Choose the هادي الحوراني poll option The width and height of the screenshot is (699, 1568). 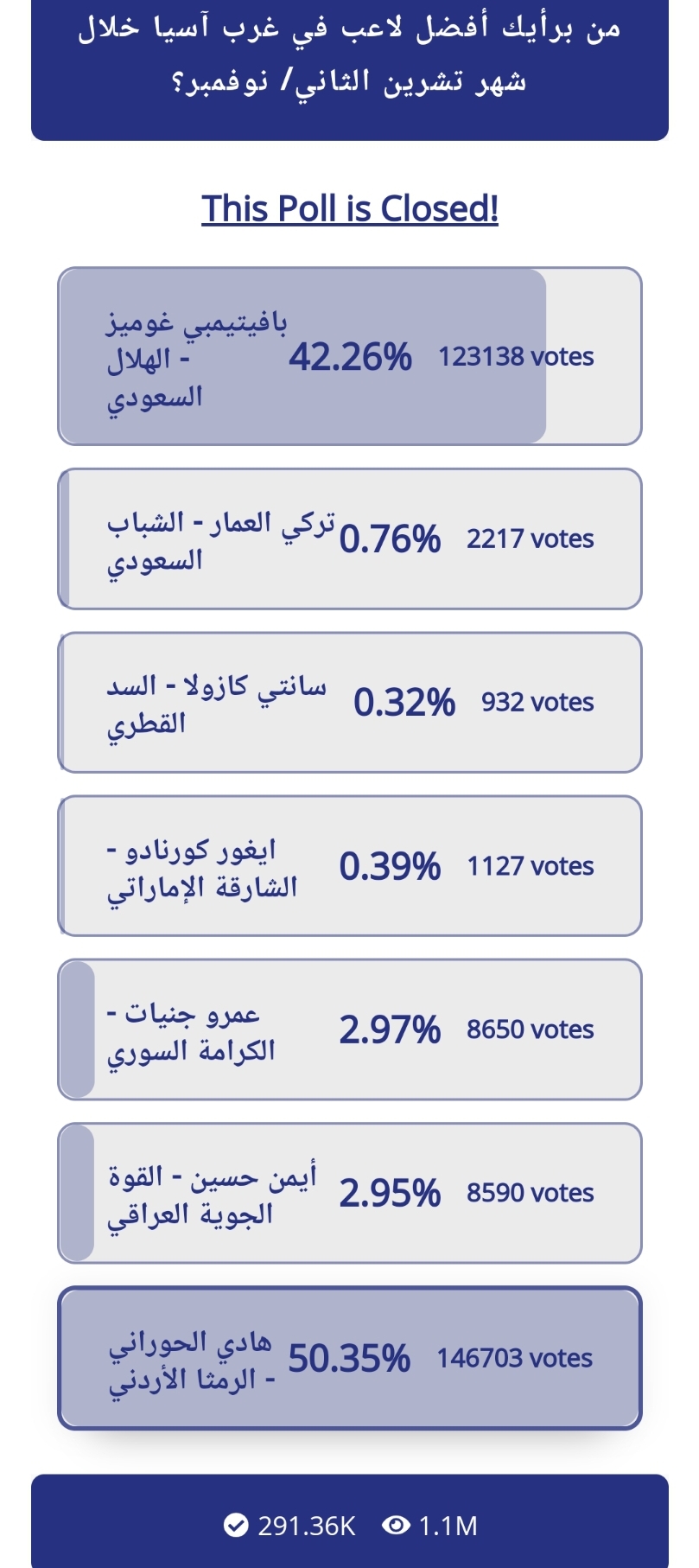click(349, 1357)
